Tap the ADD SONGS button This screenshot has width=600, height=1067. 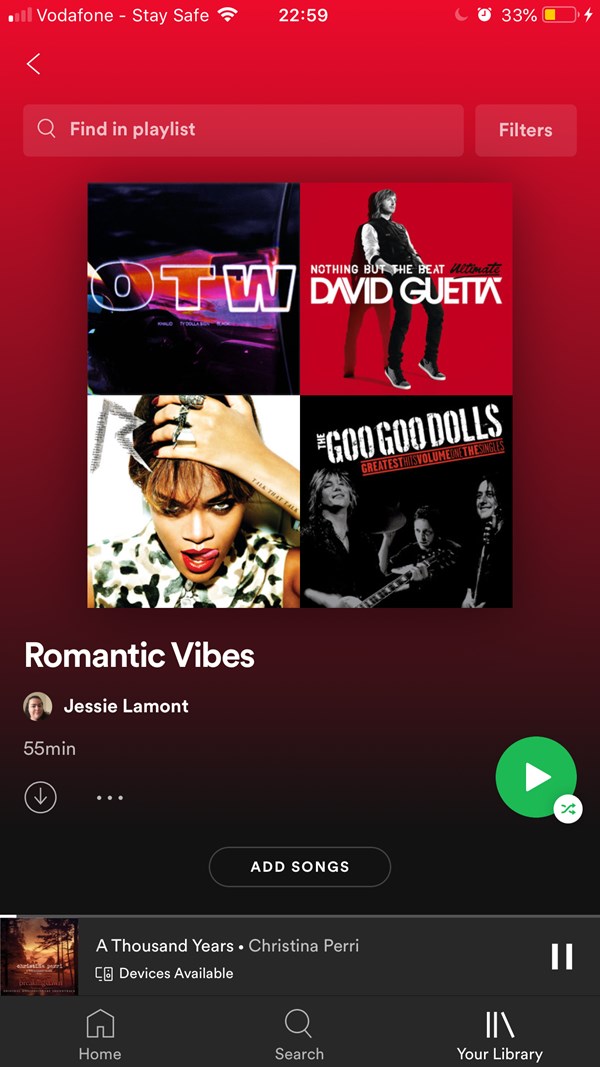tap(299, 866)
